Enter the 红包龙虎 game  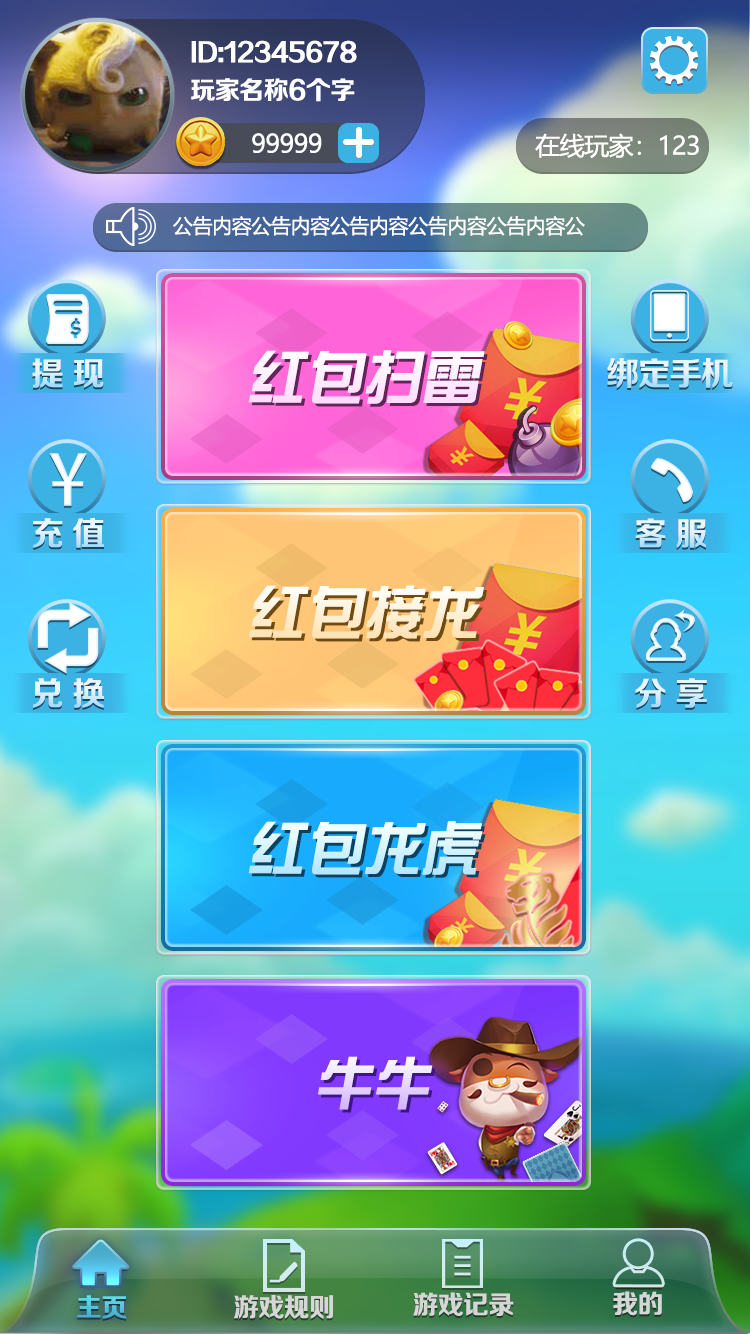click(x=373, y=847)
